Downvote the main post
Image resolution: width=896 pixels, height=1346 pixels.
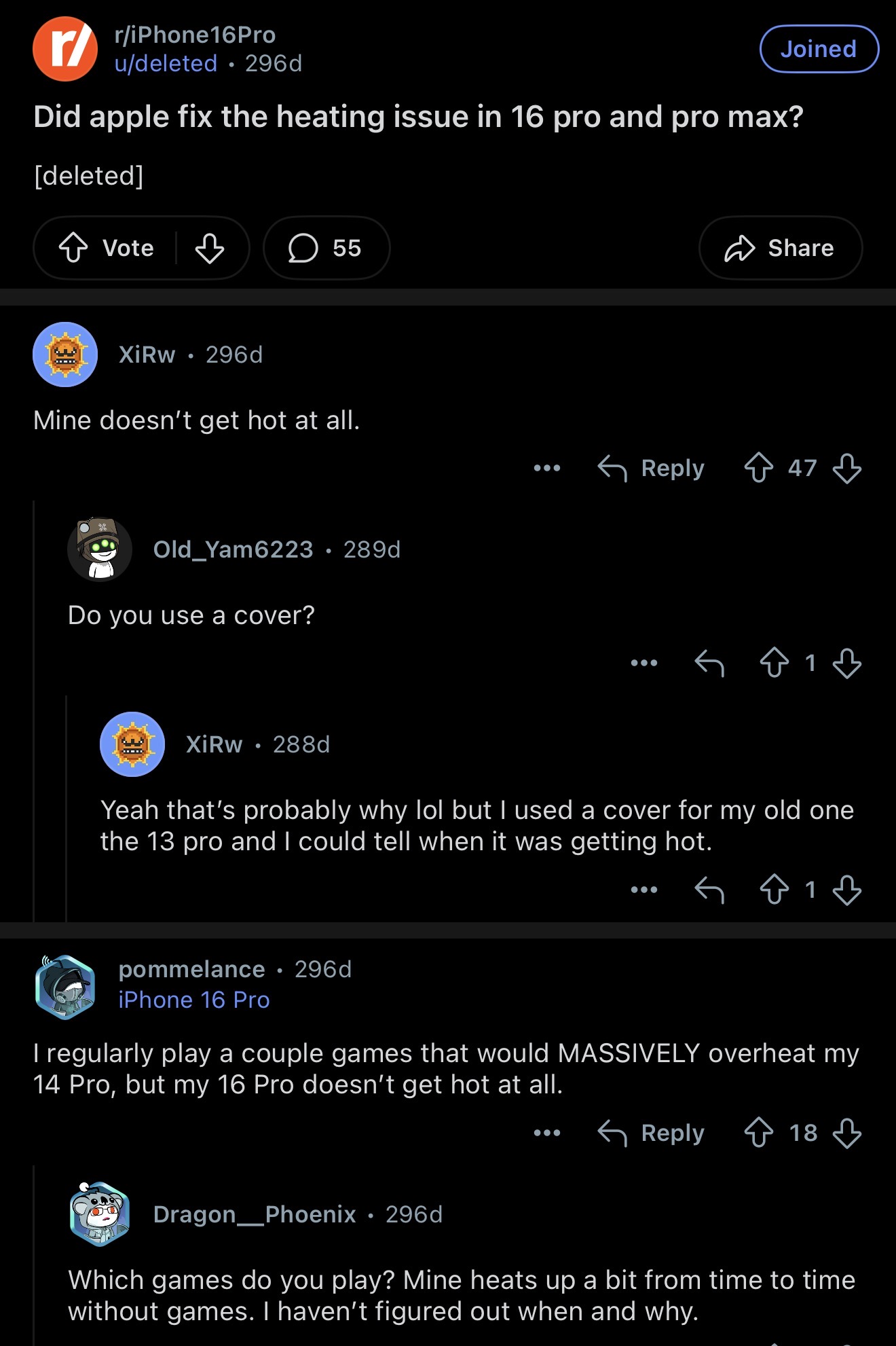tap(210, 248)
